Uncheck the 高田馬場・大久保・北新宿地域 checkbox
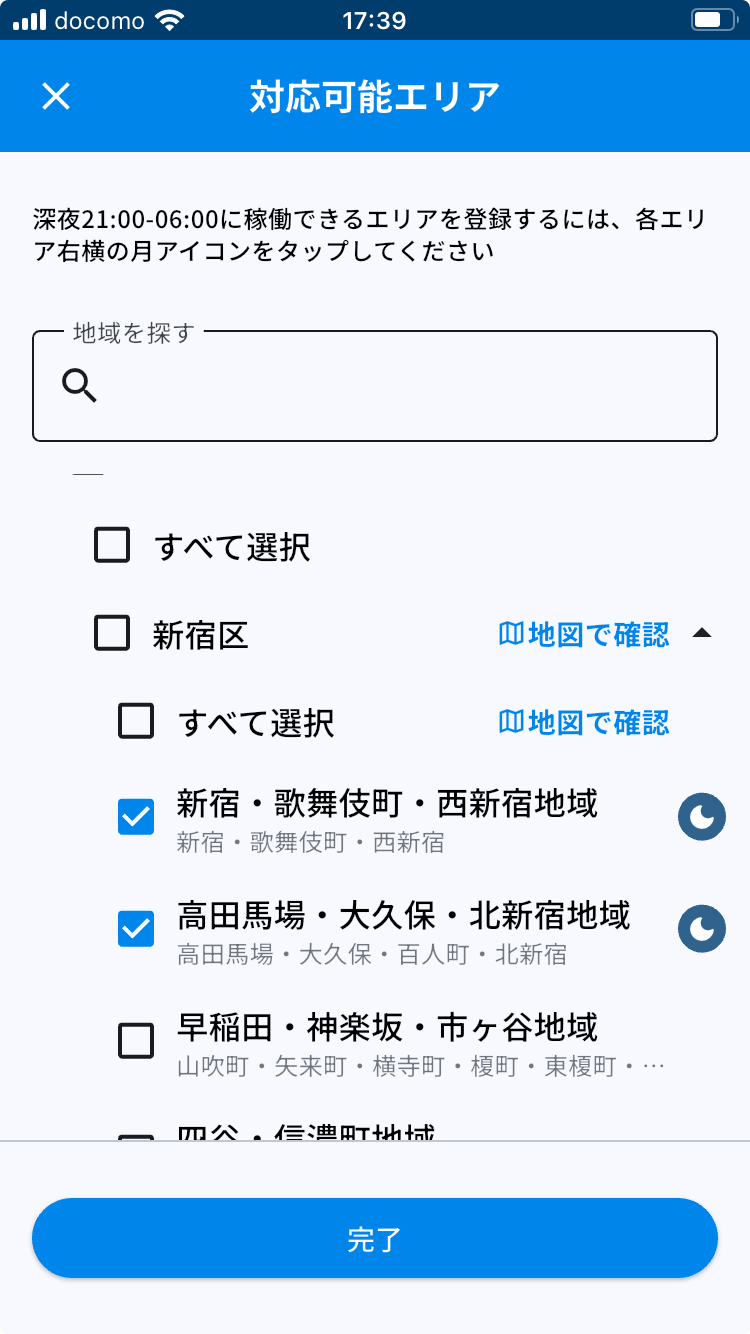750x1334 pixels. click(136, 929)
